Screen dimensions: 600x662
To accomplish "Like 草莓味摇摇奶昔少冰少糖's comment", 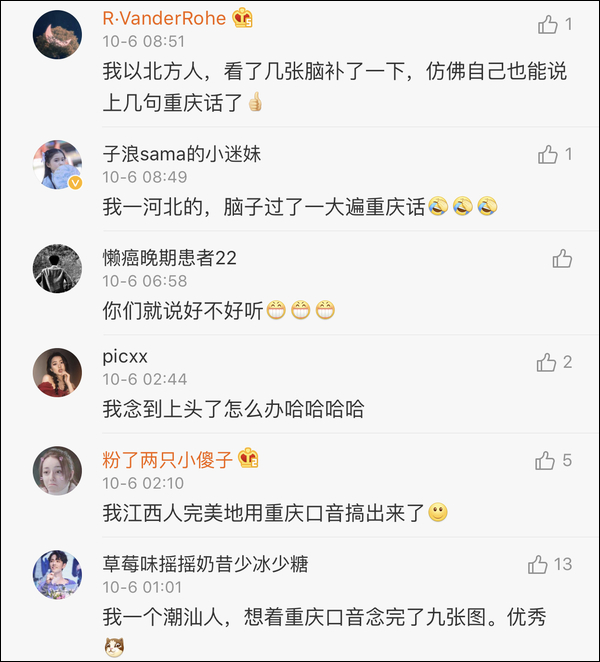I will tap(539, 565).
